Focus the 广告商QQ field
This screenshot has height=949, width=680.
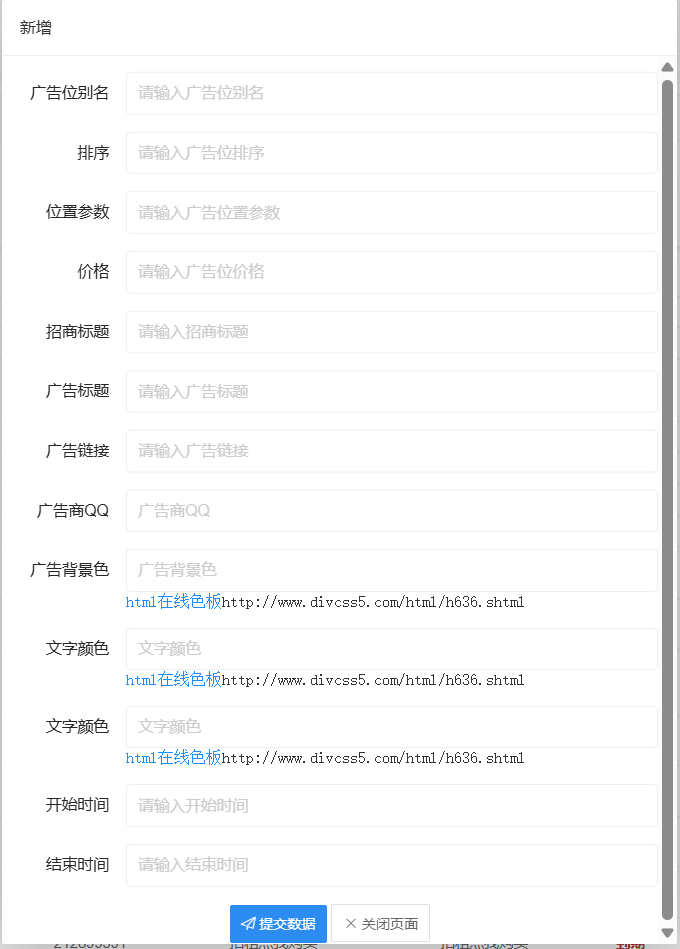[x=391, y=510]
